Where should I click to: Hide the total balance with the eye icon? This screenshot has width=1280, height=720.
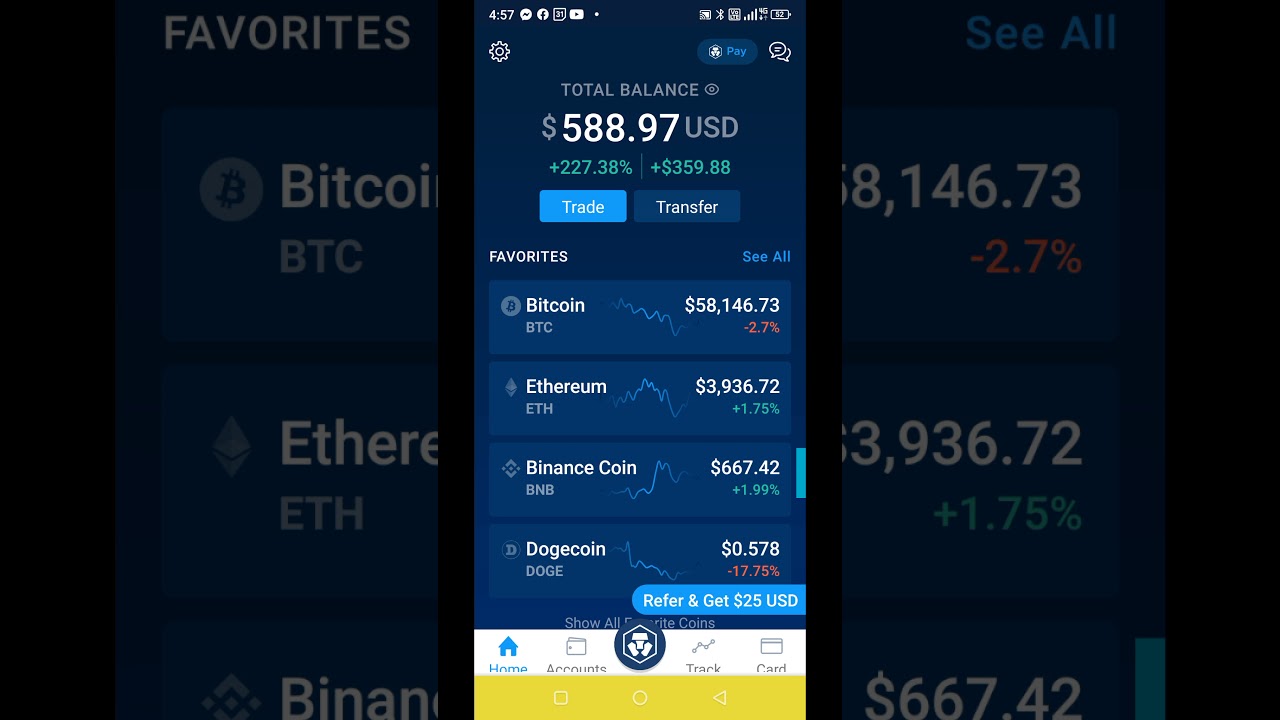(712, 90)
